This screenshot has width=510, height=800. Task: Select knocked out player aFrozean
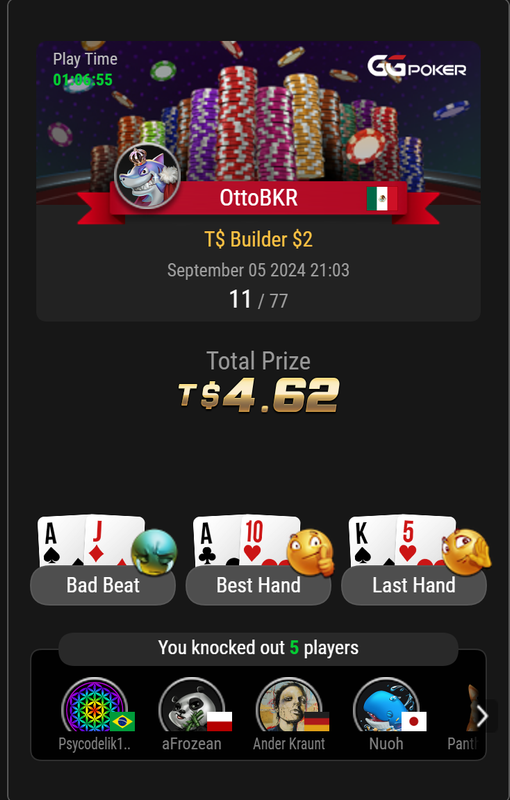pyautogui.click(x=192, y=714)
